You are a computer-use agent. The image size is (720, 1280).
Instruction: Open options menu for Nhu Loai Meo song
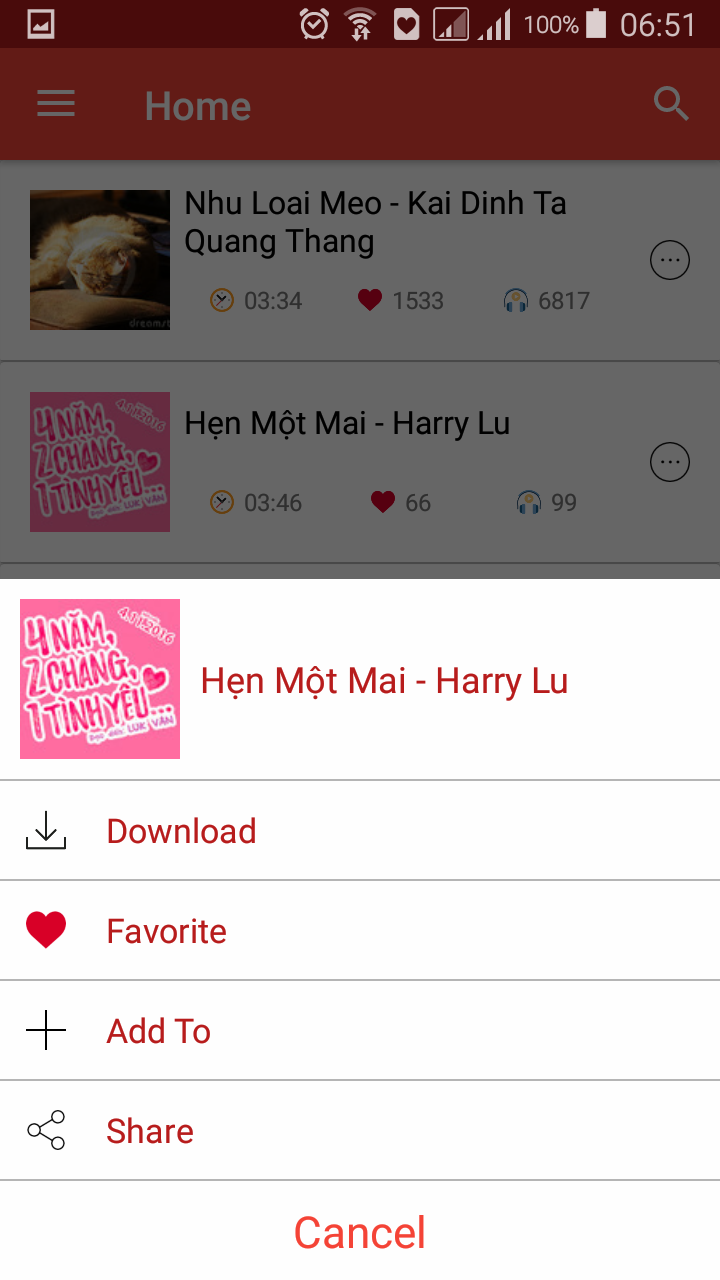coord(670,260)
